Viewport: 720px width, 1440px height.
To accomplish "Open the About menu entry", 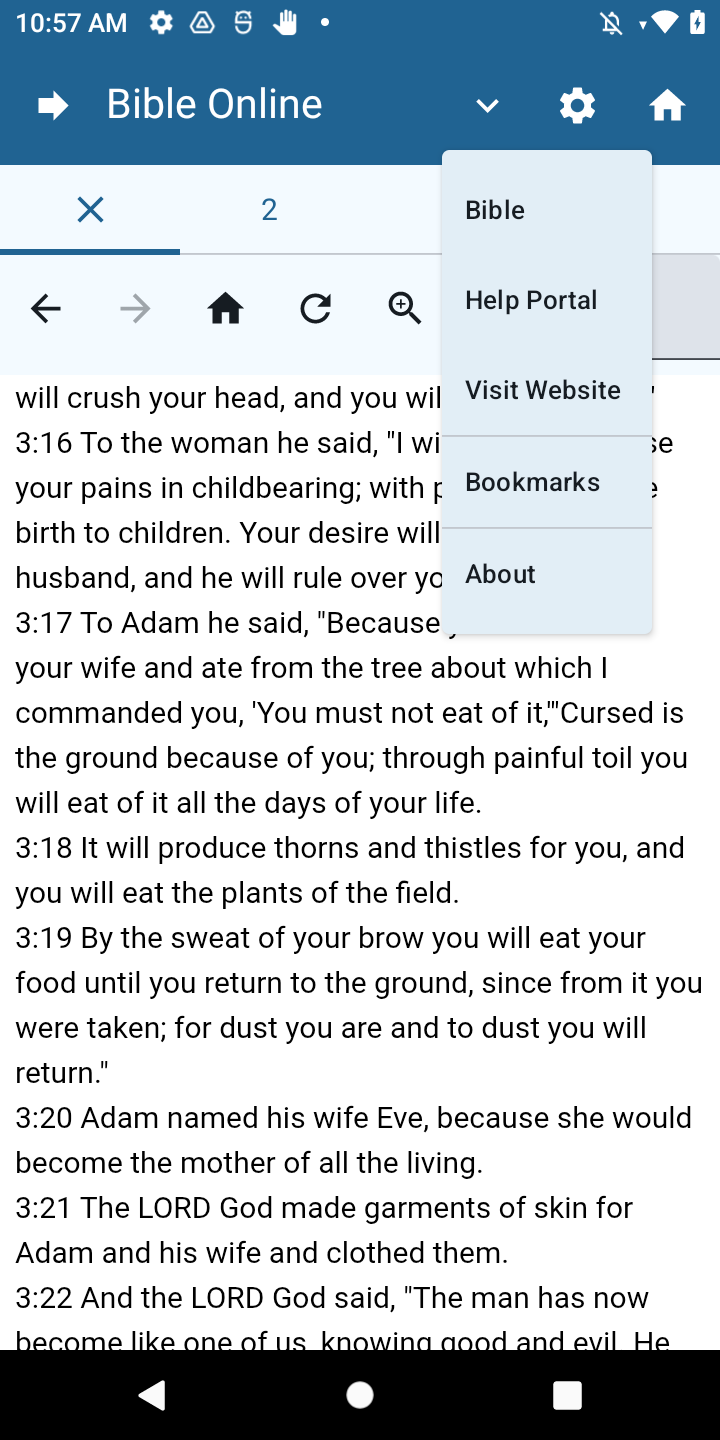I will pos(546,574).
